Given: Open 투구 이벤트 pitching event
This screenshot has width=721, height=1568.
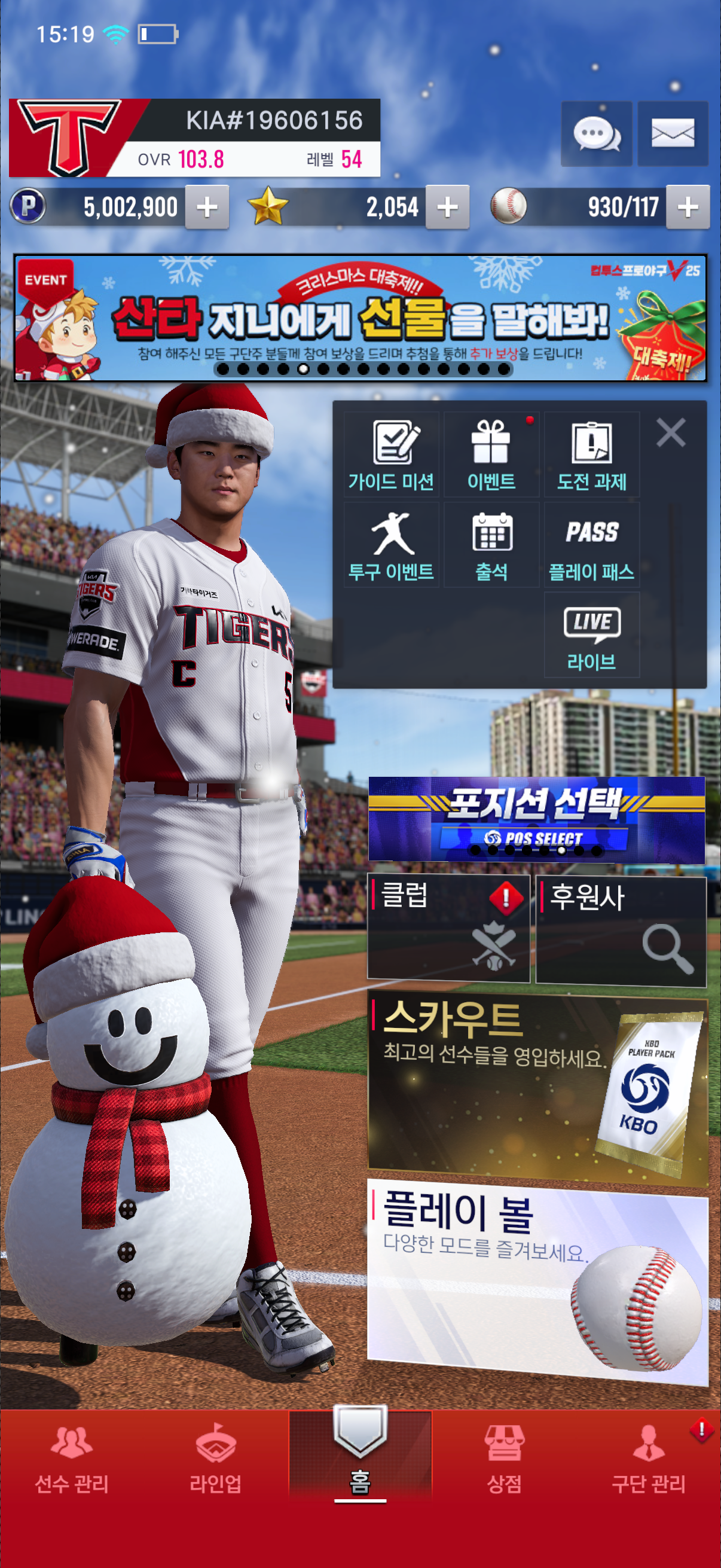Looking at the screenshot, I should [x=391, y=545].
